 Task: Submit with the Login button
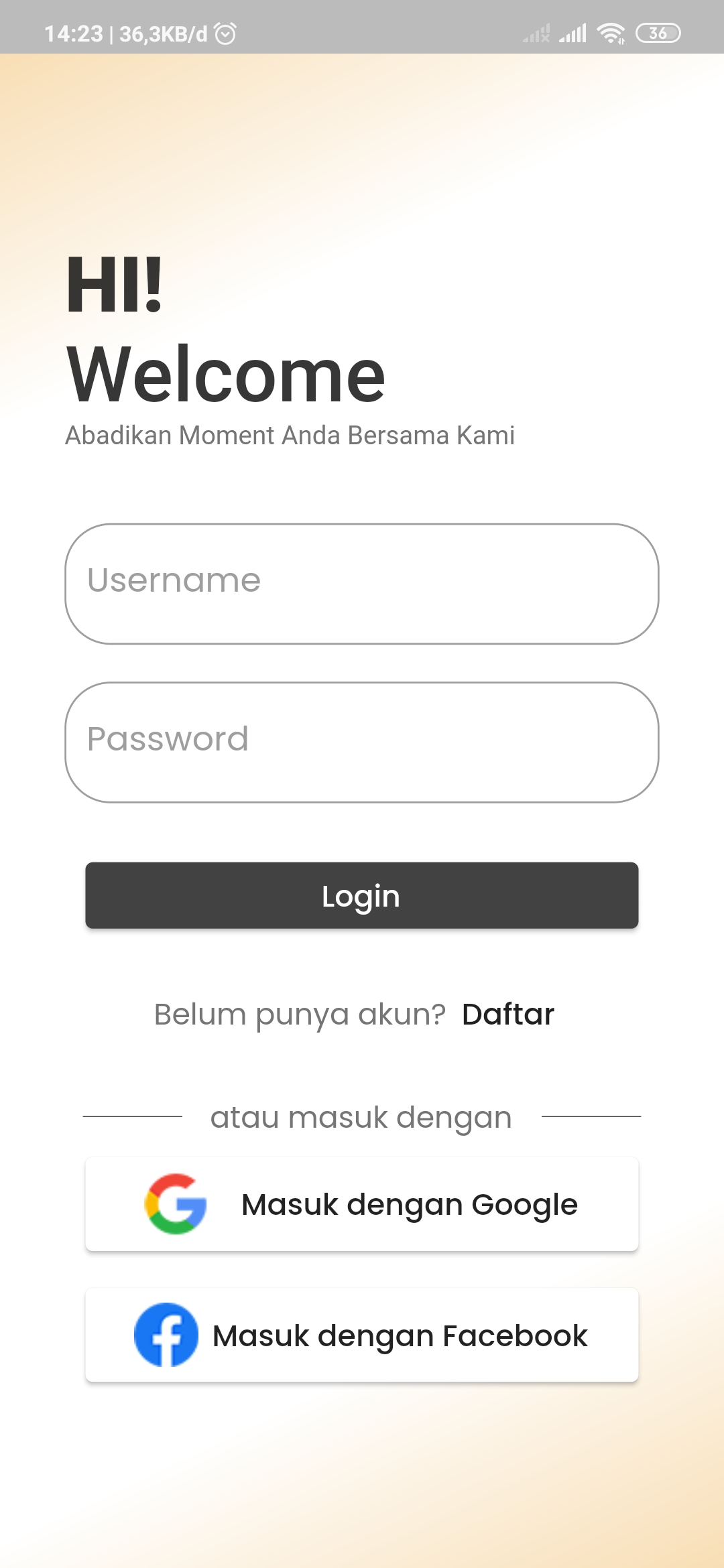pos(362,895)
